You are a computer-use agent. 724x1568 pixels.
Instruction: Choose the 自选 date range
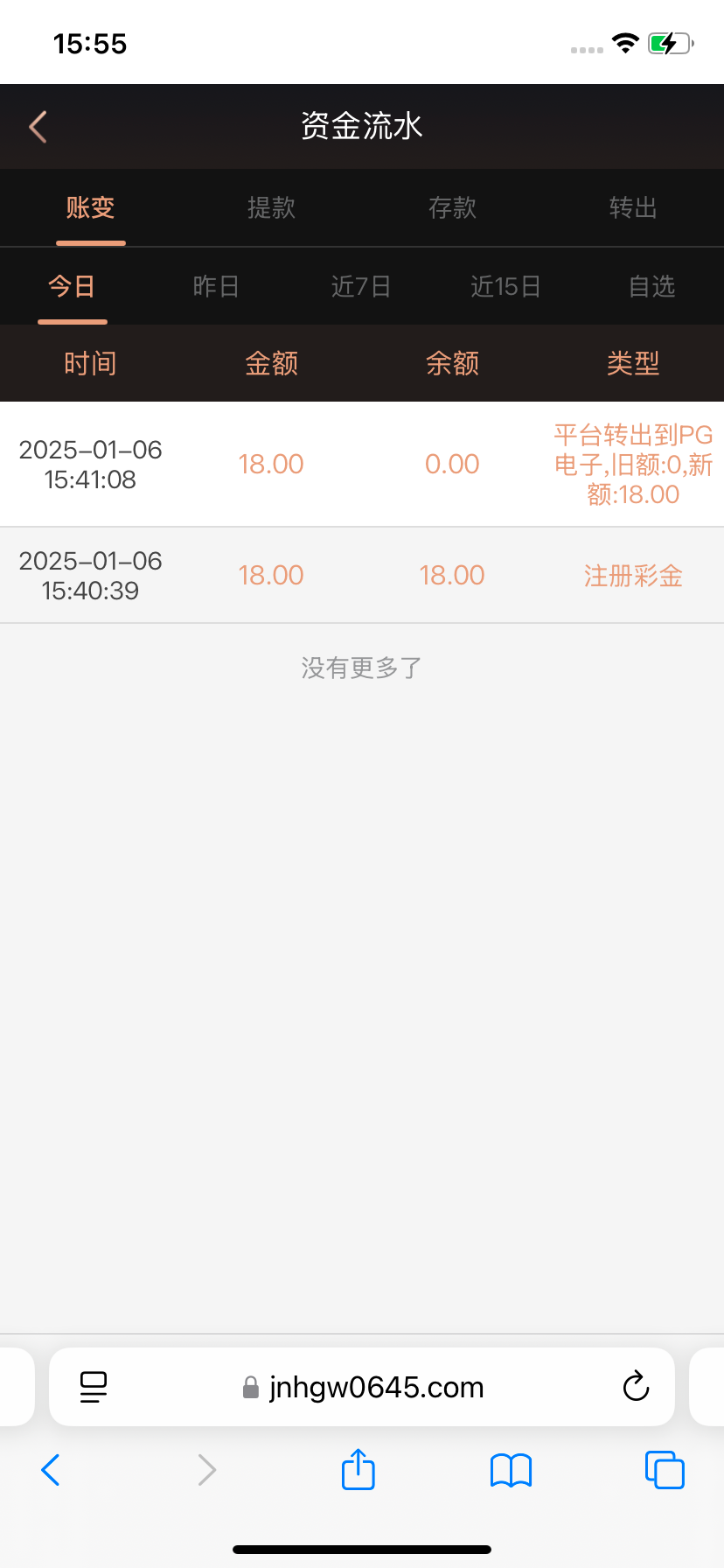click(651, 286)
